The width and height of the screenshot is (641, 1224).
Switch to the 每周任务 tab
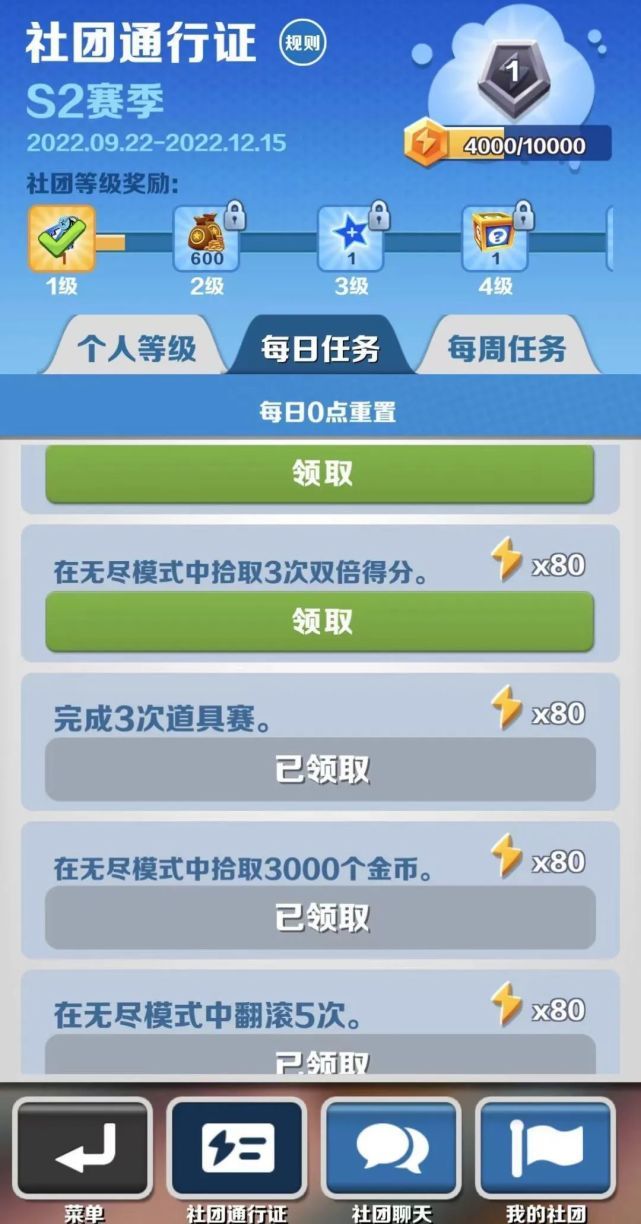506,350
